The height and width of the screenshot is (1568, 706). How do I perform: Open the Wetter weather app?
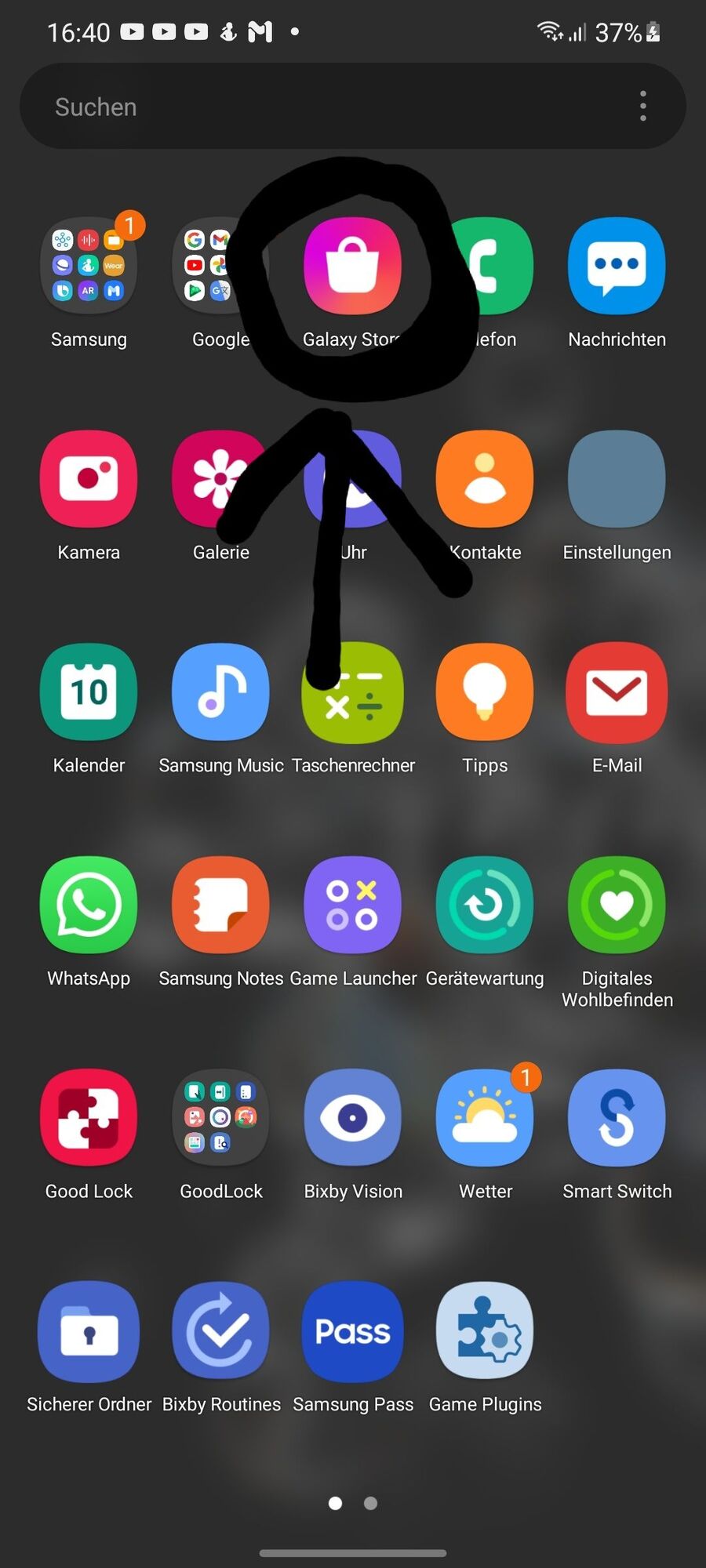click(485, 1118)
